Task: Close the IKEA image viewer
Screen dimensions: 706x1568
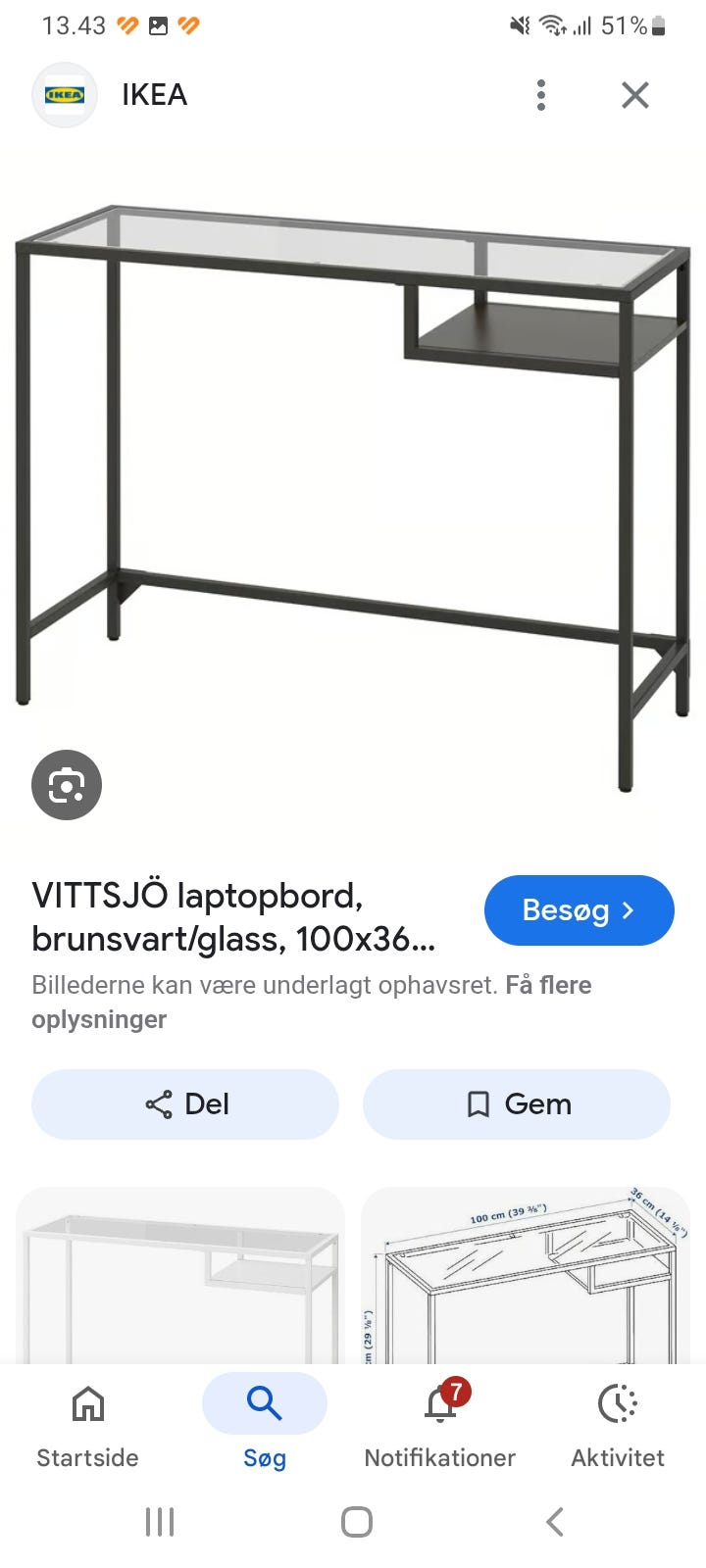Action: pos(635,95)
